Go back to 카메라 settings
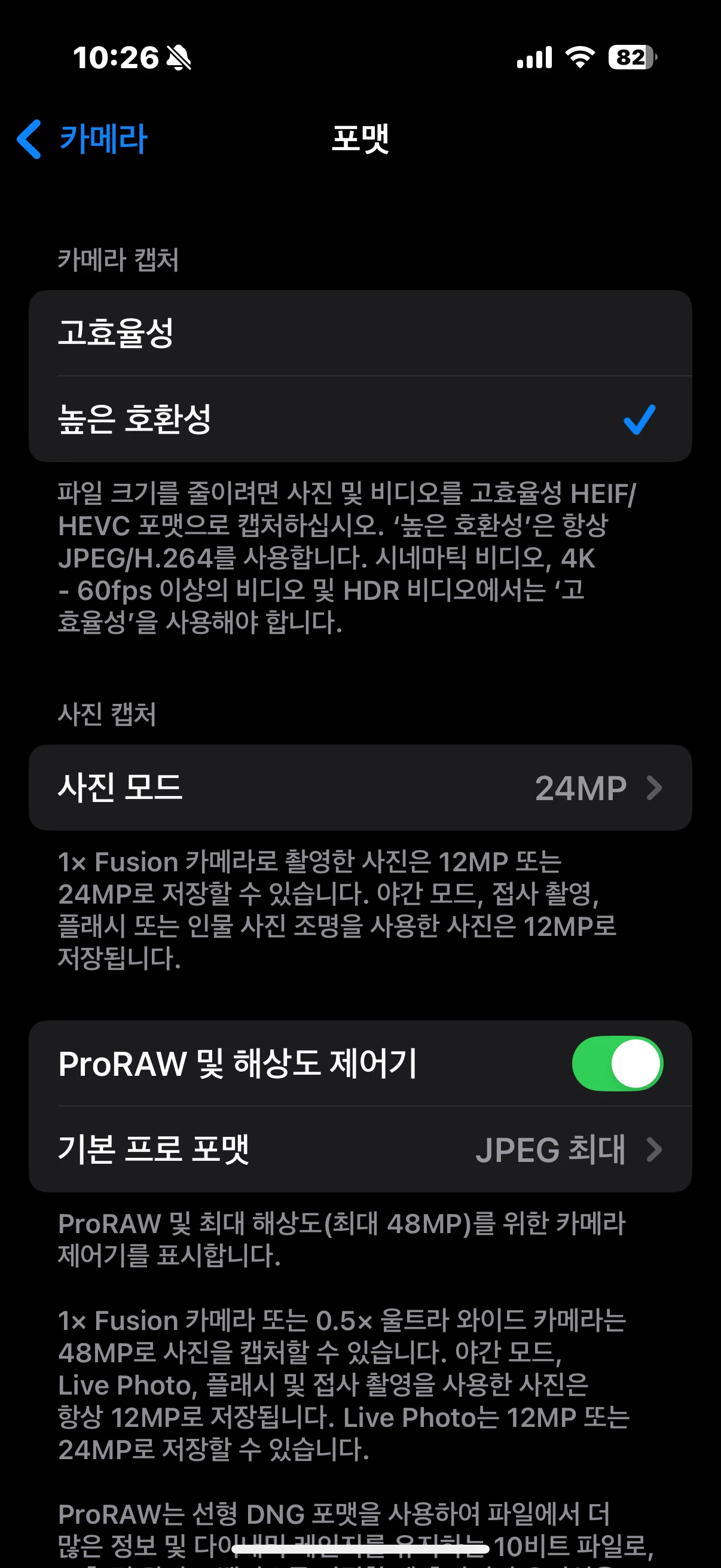The image size is (721, 1568). point(82,139)
